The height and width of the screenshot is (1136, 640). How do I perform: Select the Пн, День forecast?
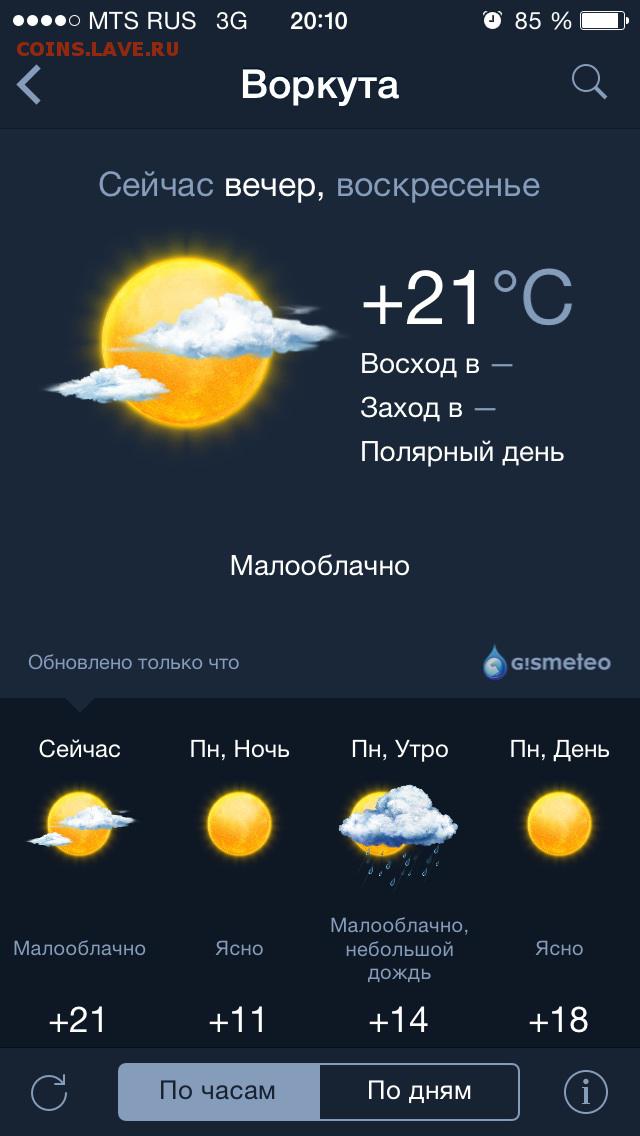[560, 886]
